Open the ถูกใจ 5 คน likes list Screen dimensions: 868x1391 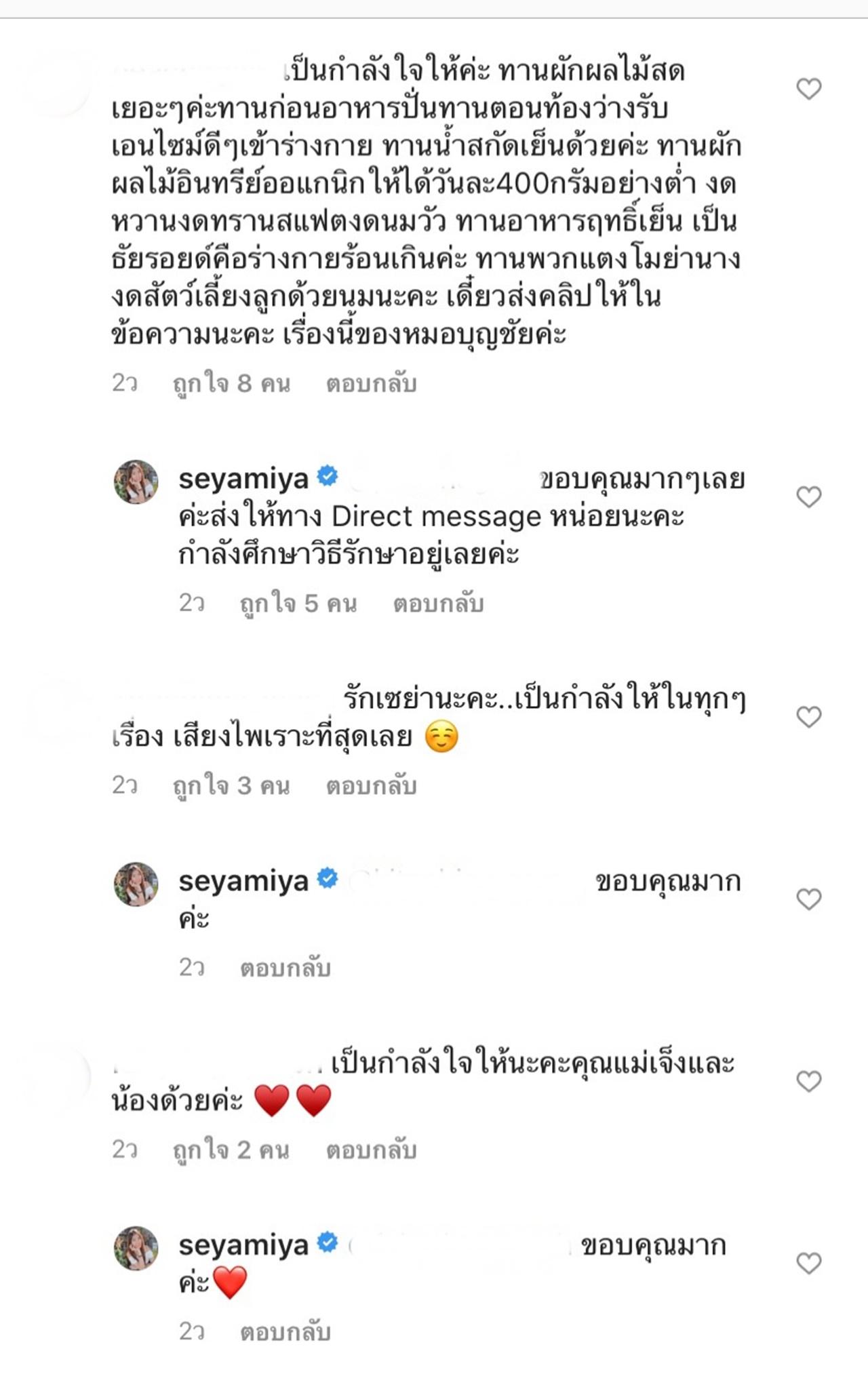(298, 603)
